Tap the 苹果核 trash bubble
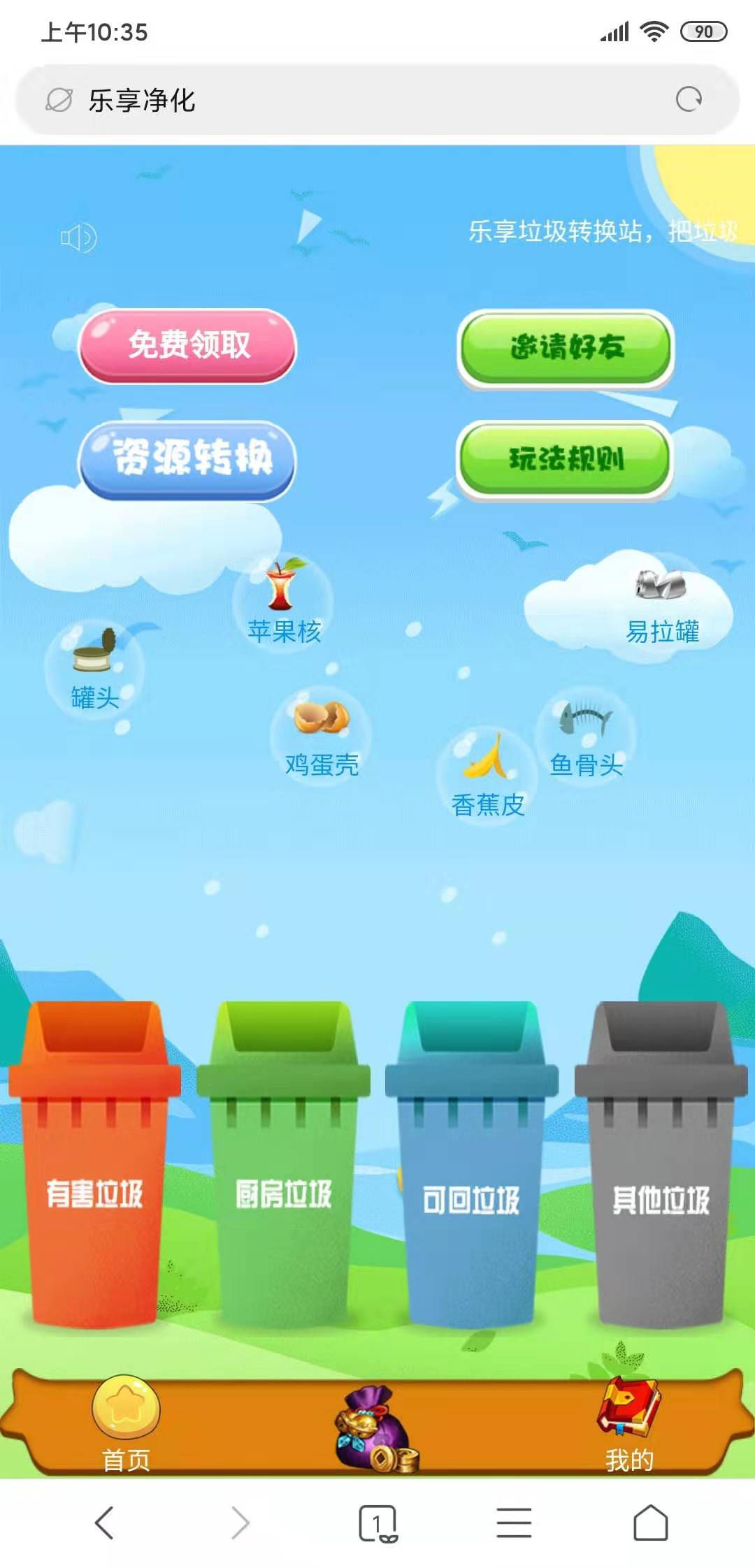Image resolution: width=755 pixels, height=1568 pixels. pyautogui.click(x=283, y=602)
